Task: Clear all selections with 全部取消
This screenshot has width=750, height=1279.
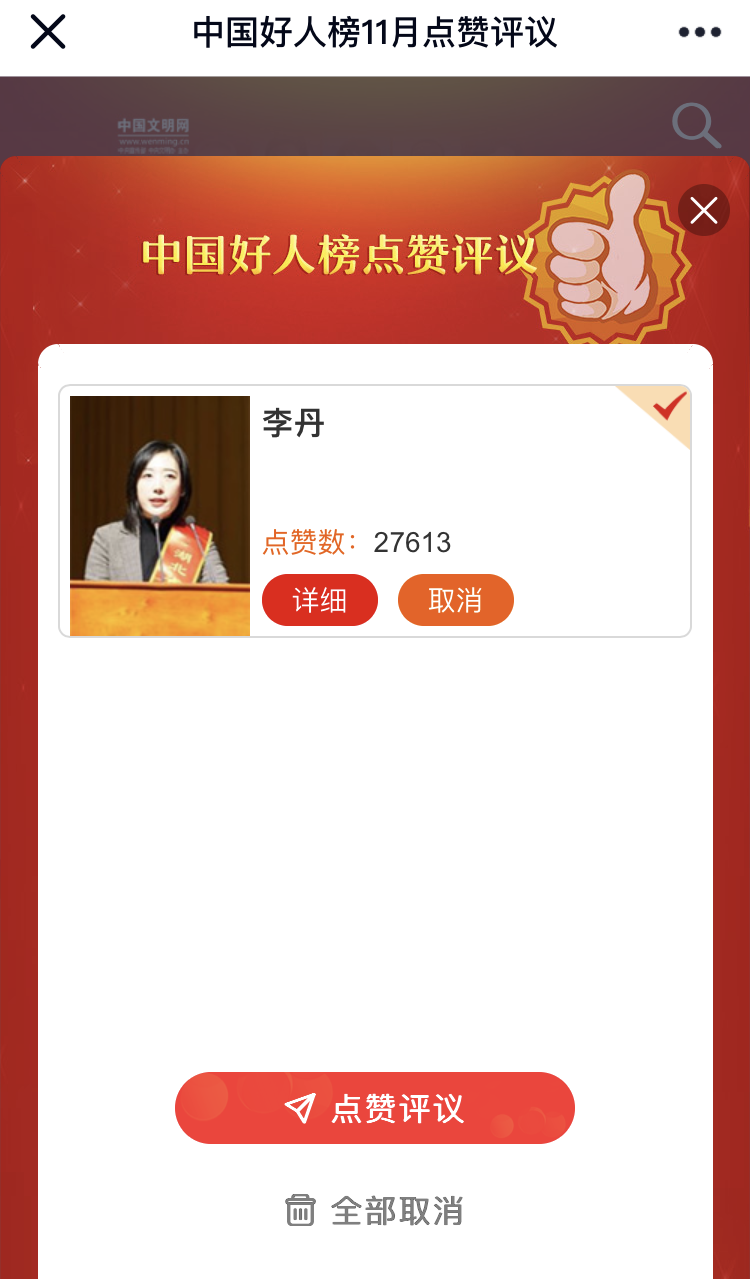Action: [375, 1211]
